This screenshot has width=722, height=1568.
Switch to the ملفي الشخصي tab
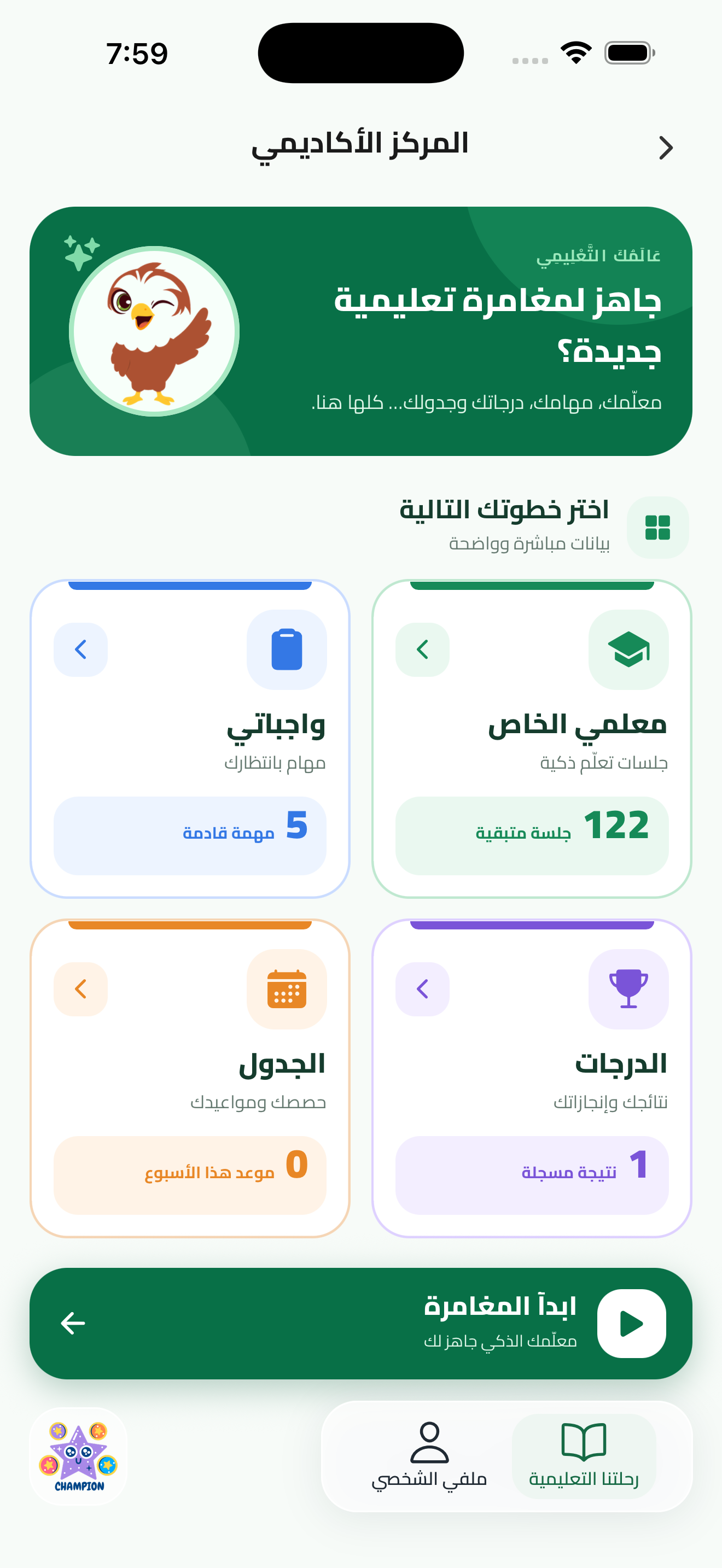tap(429, 1456)
